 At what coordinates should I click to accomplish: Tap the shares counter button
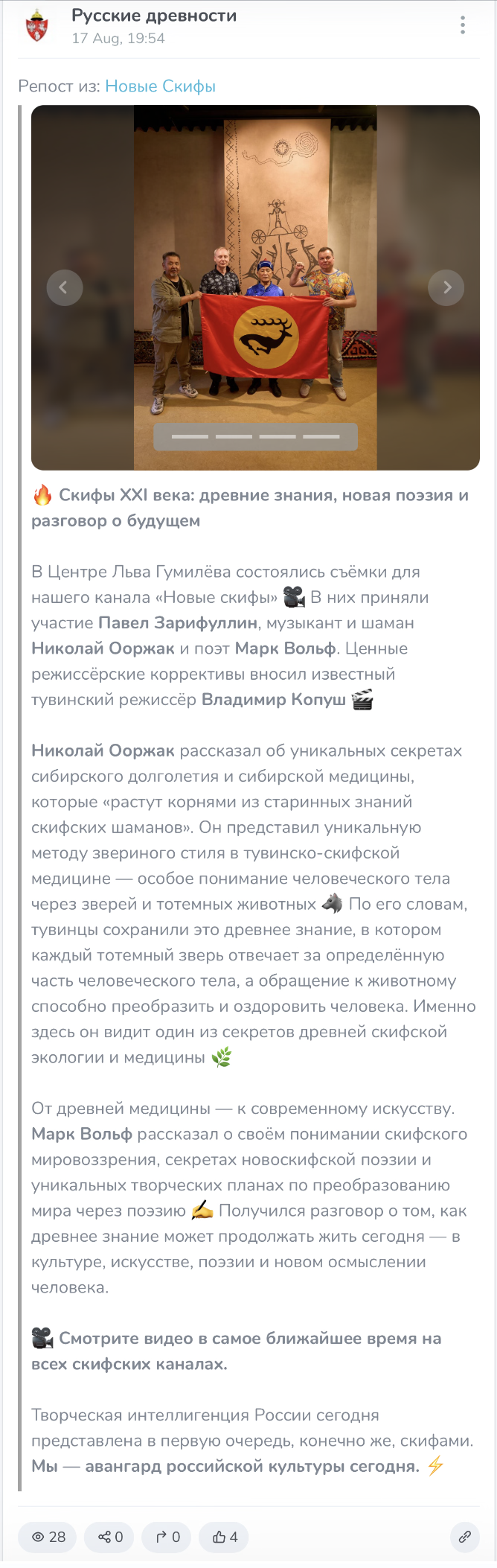click(x=109, y=1537)
